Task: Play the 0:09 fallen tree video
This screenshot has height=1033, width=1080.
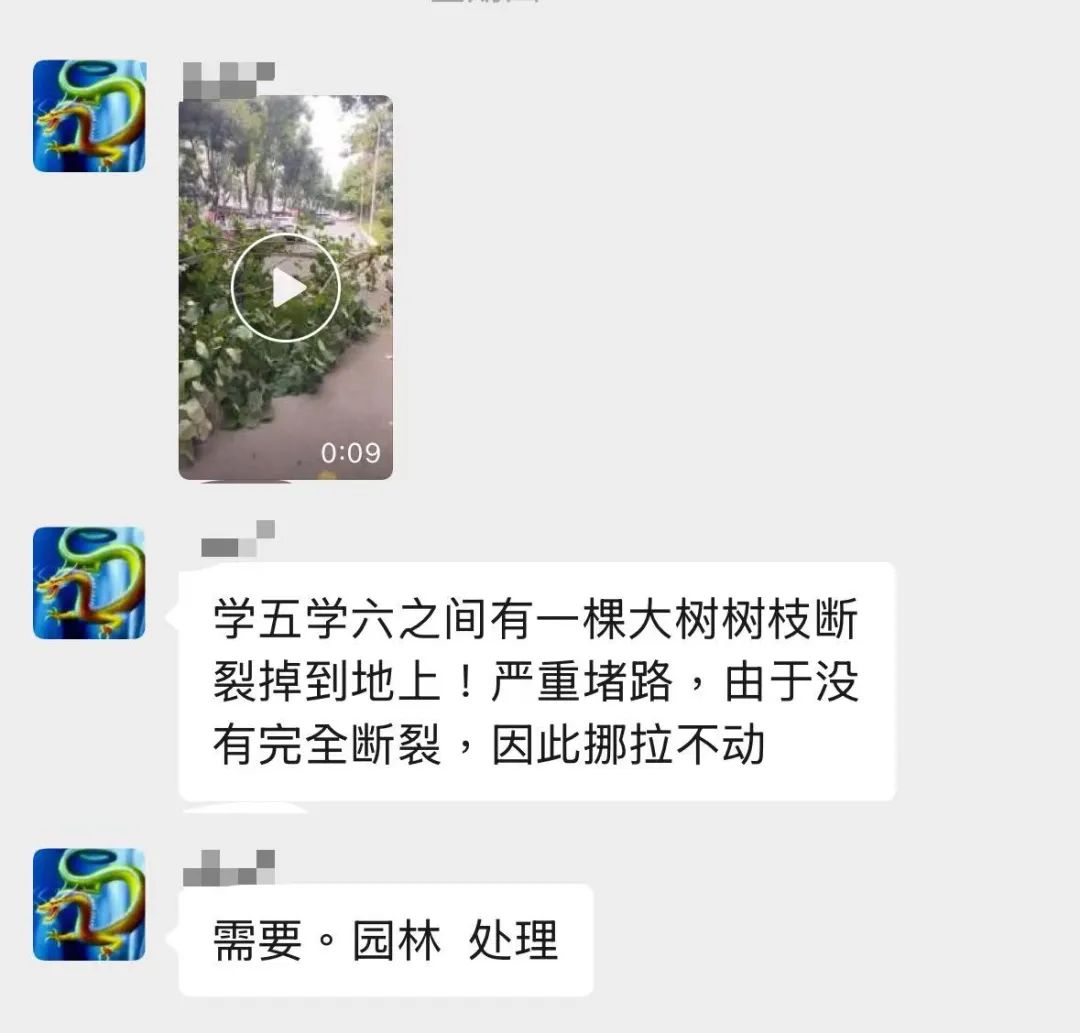Action: click(286, 288)
